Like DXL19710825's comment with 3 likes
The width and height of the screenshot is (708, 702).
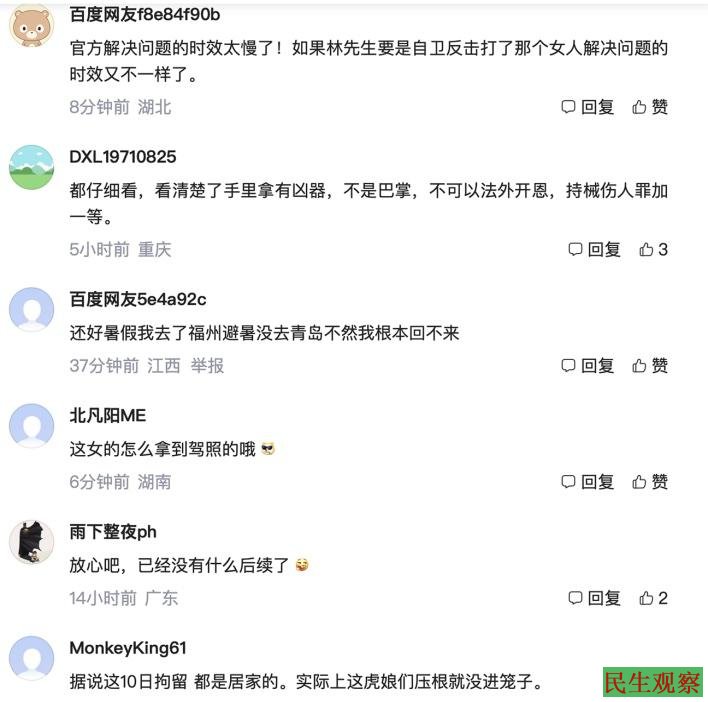click(x=653, y=249)
